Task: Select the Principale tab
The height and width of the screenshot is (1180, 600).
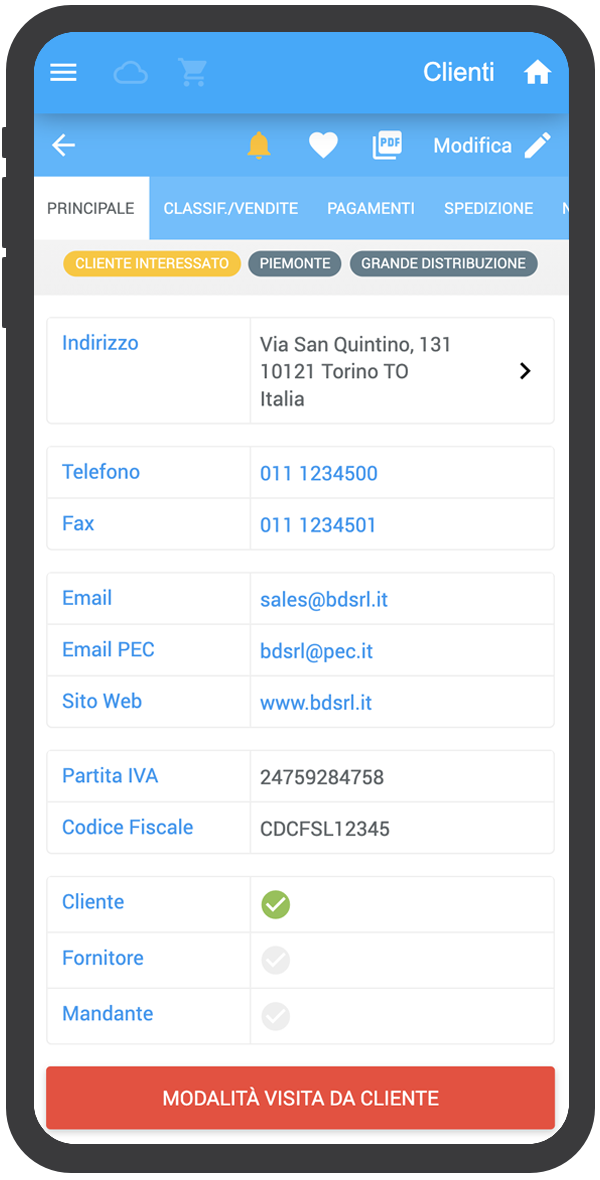Action: coord(91,208)
